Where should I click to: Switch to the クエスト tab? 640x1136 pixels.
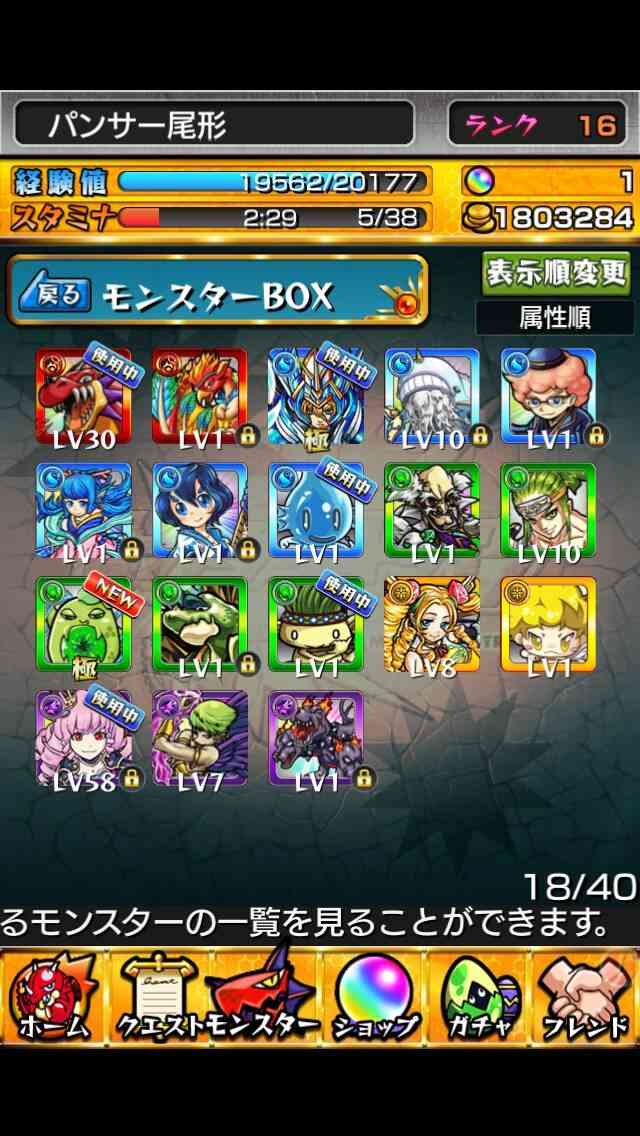(x=159, y=996)
